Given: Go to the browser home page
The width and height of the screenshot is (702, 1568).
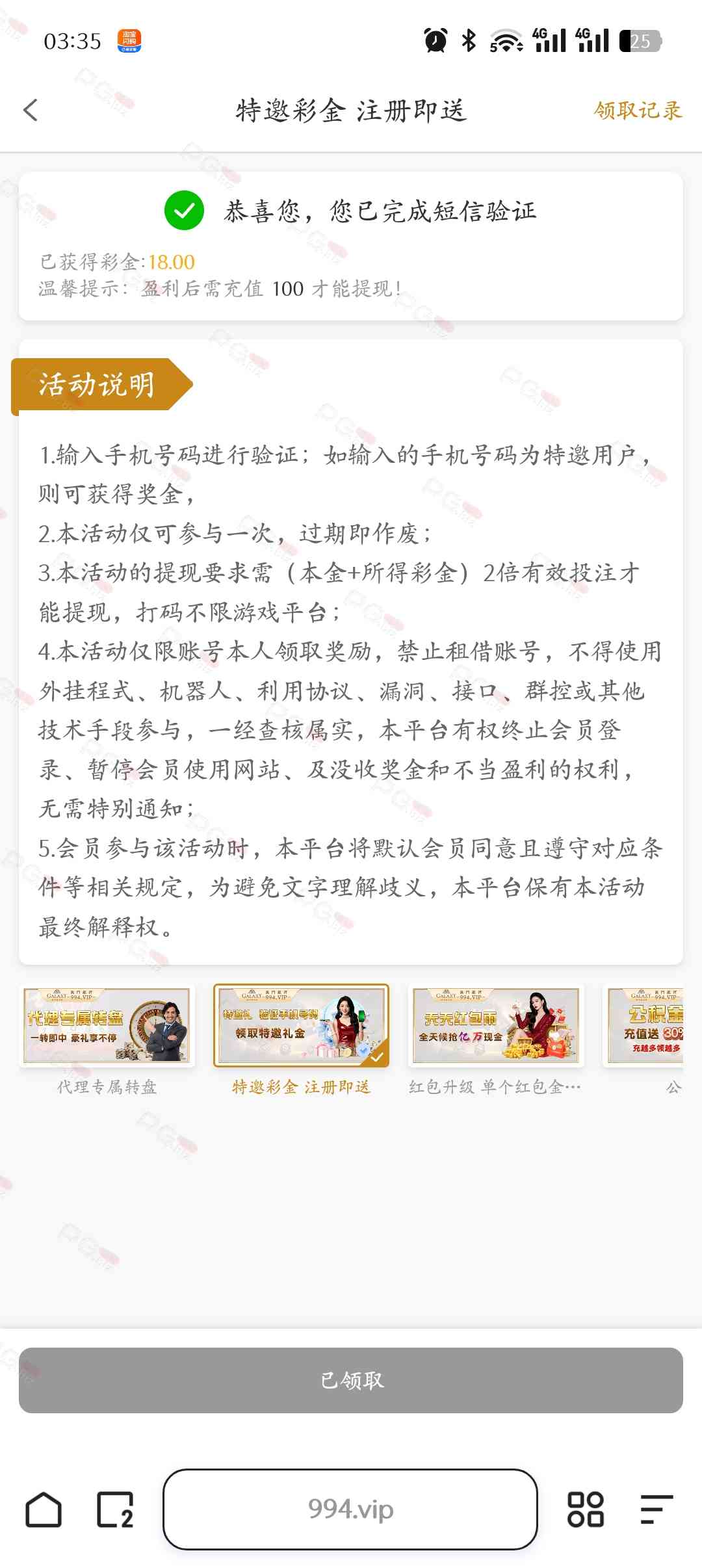Looking at the screenshot, I should 44,1509.
